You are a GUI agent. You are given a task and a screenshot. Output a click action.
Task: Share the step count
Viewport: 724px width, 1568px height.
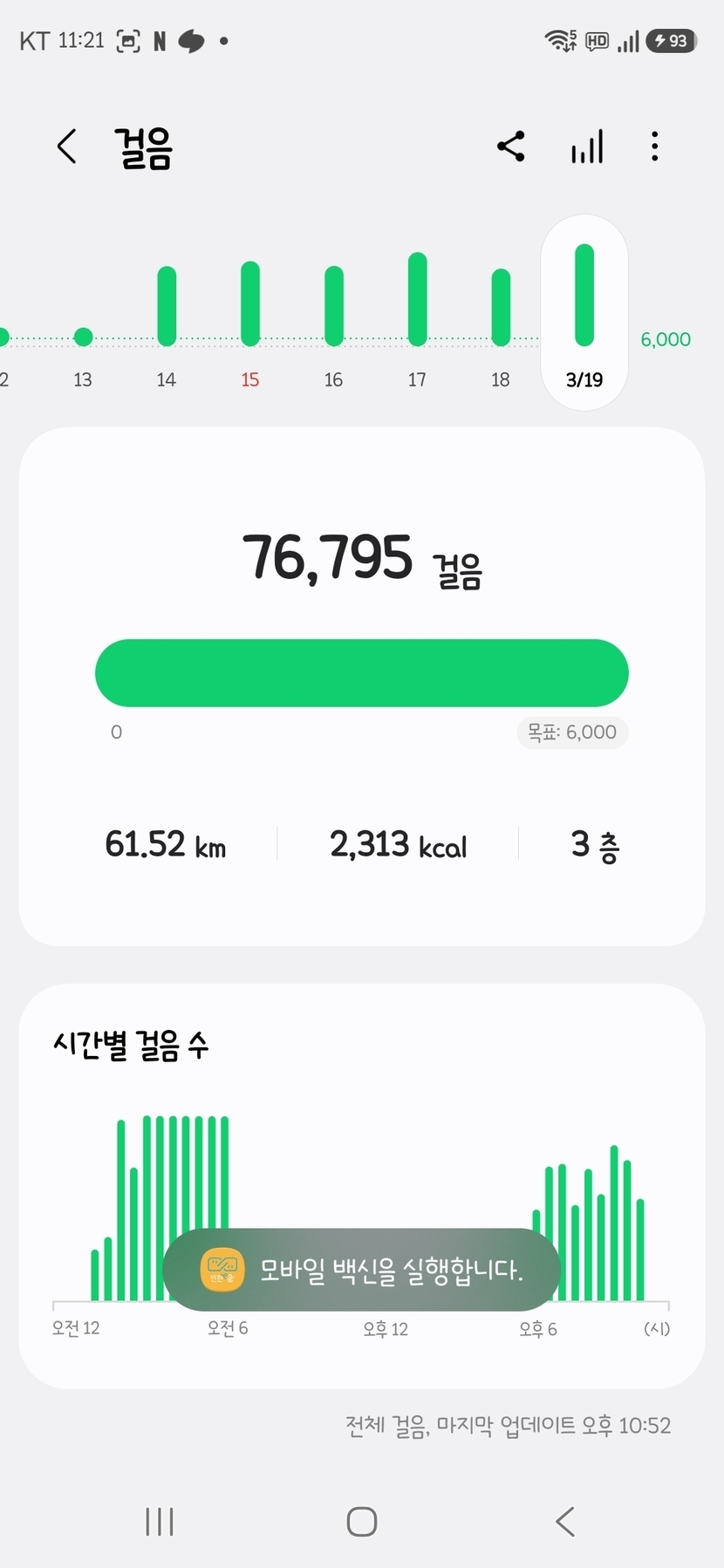click(511, 147)
